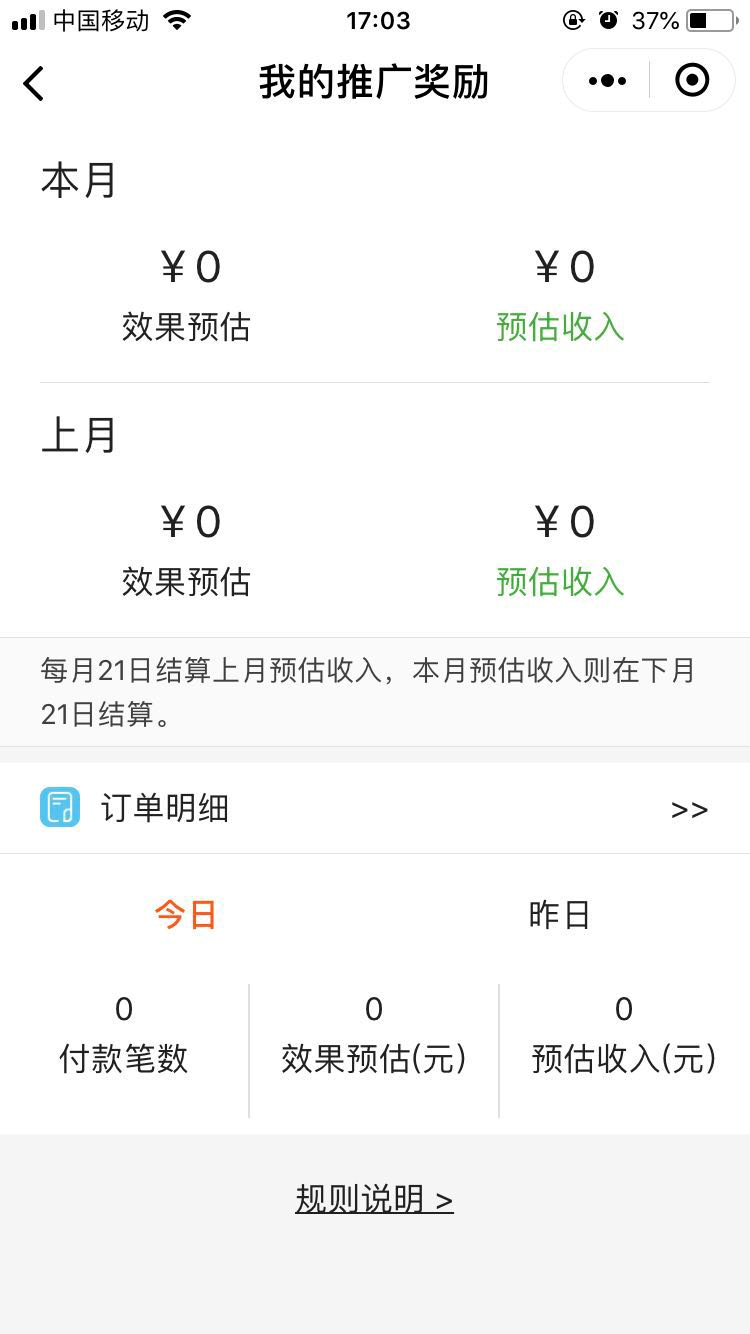This screenshot has width=750, height=1334.
Task: Open the 规则说明 link
Action: click(x=375, y=1198)
